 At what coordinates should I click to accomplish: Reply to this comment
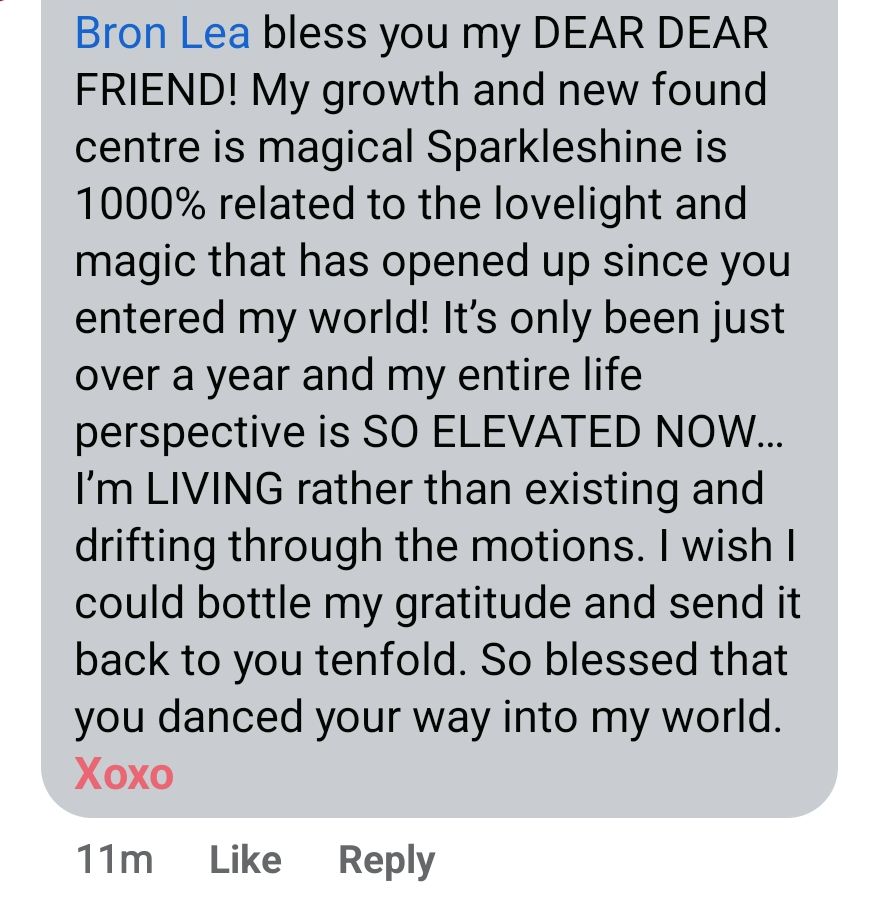[x=386, y=860]
